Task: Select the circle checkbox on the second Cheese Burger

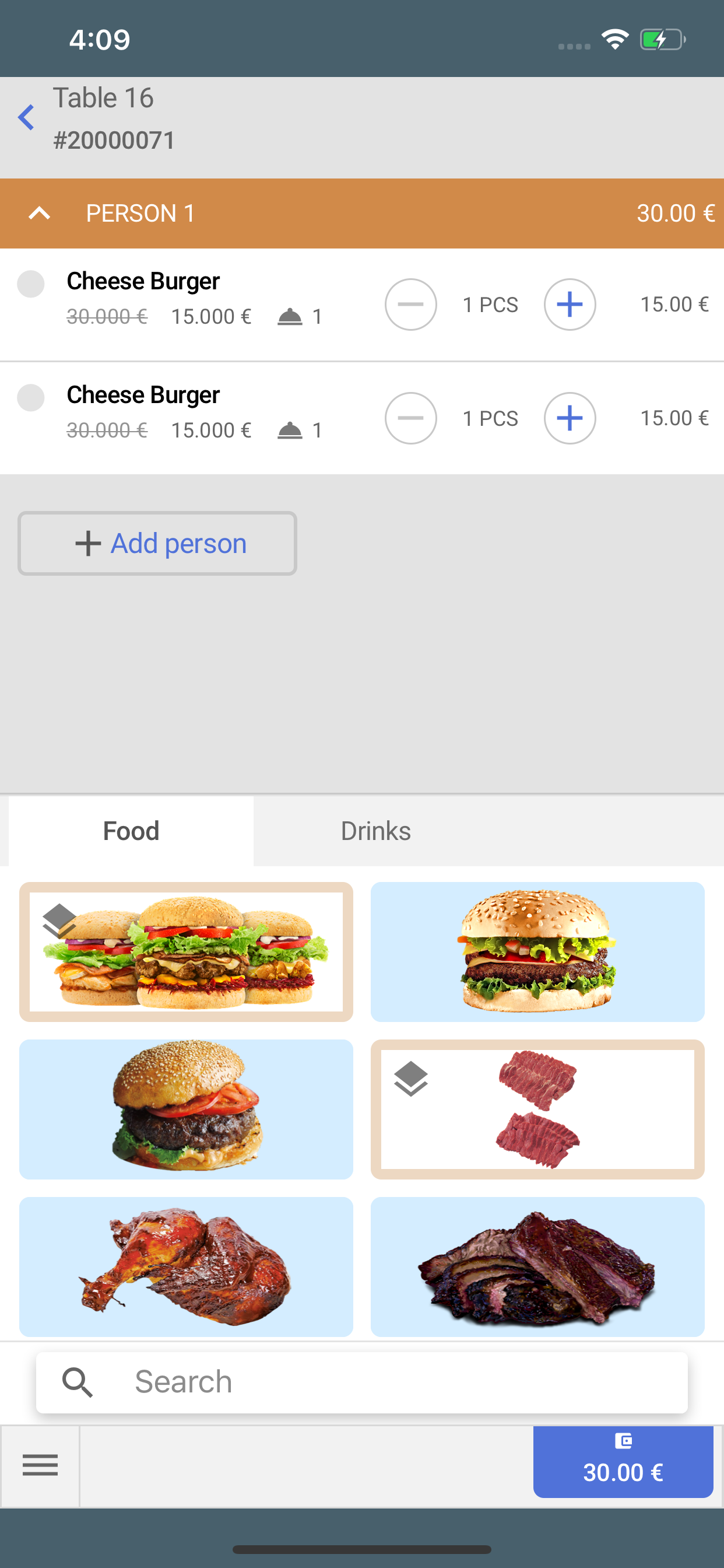Action: tap(31, 398)
